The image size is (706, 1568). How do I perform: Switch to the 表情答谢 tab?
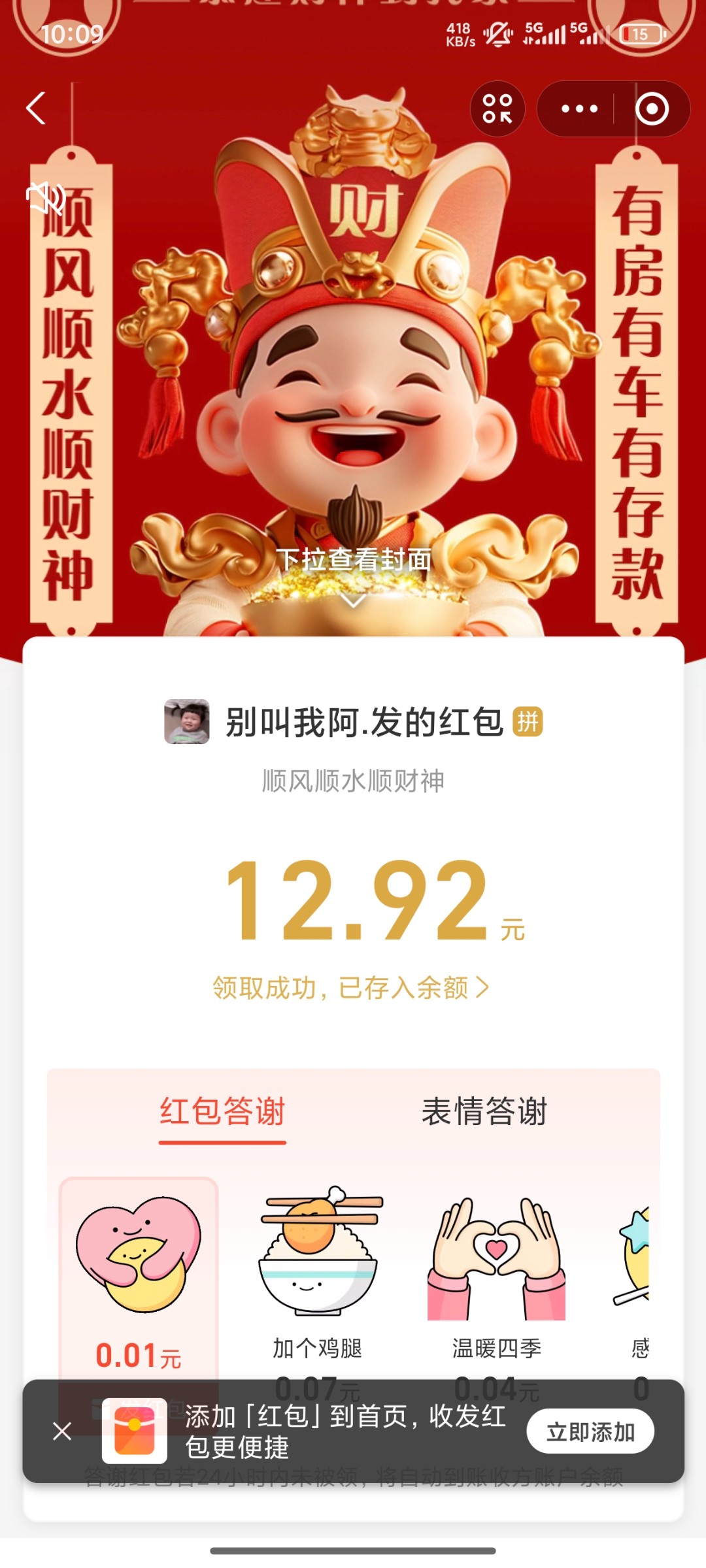[484, 1112]
